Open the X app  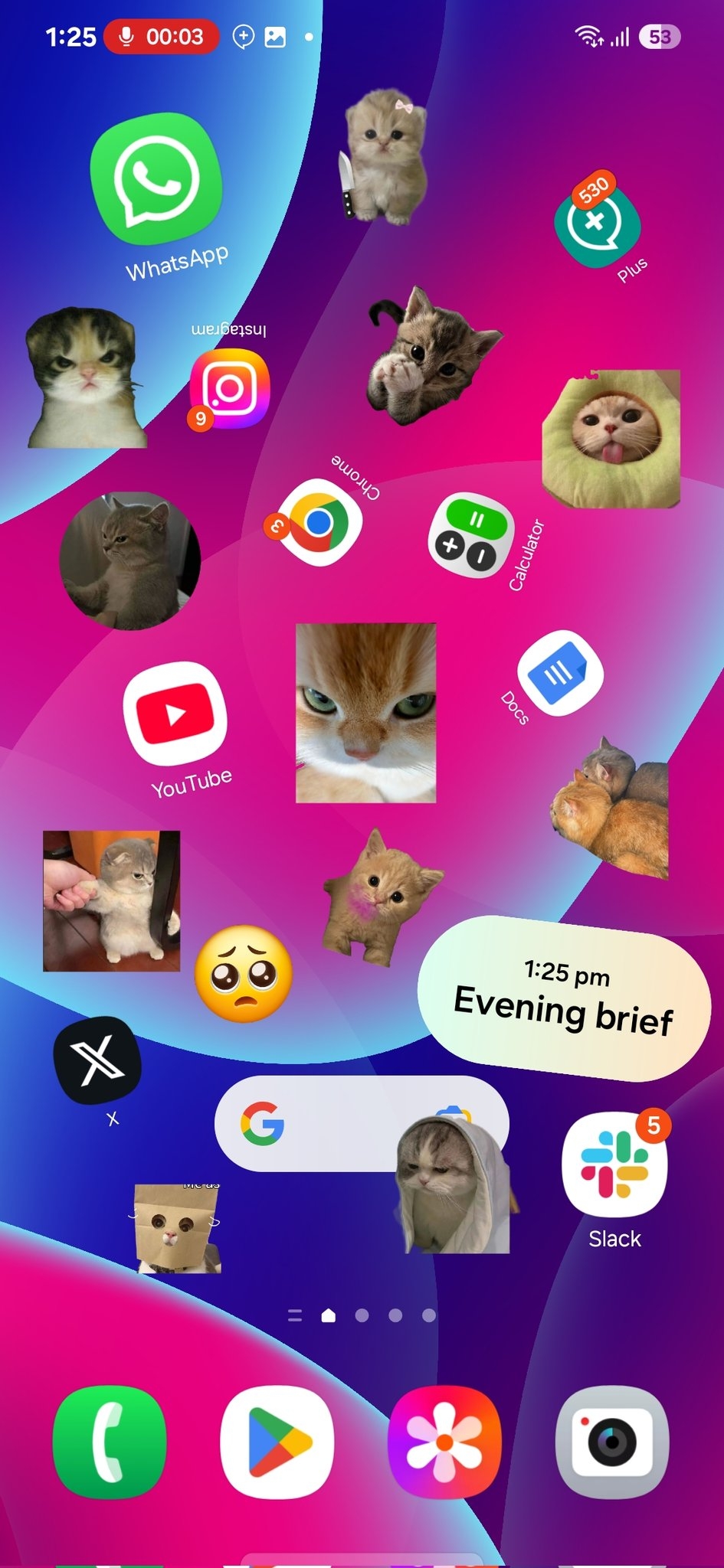[97, 1060]
